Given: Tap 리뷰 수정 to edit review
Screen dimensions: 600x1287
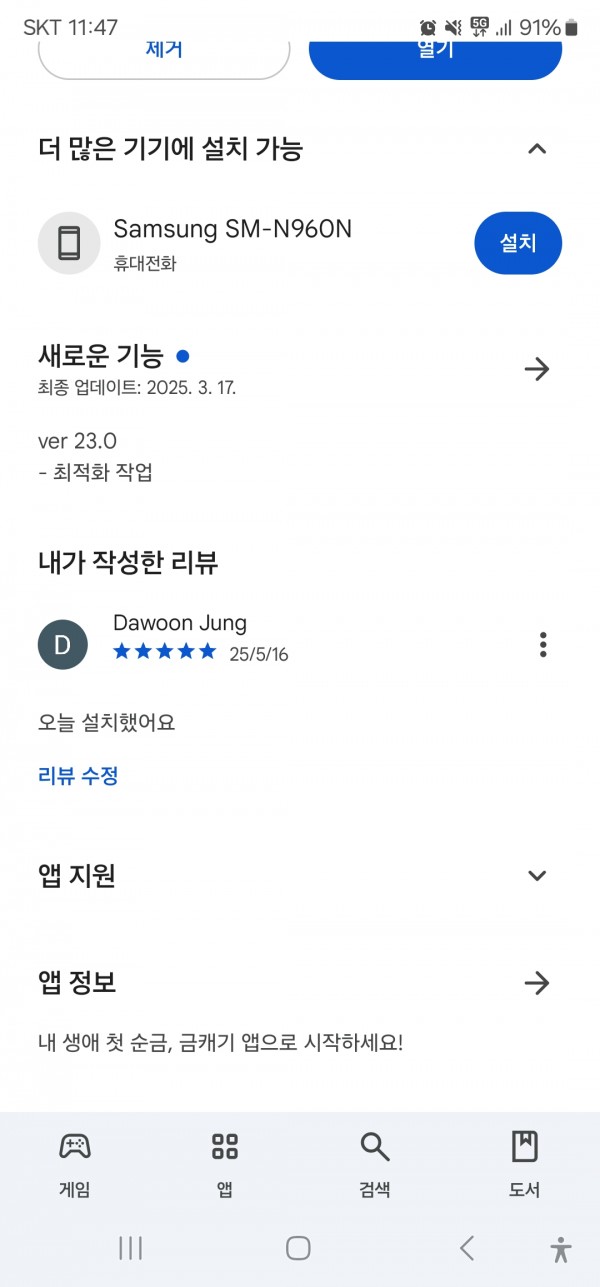Looking at the screenshot, I should coord(78,776).
